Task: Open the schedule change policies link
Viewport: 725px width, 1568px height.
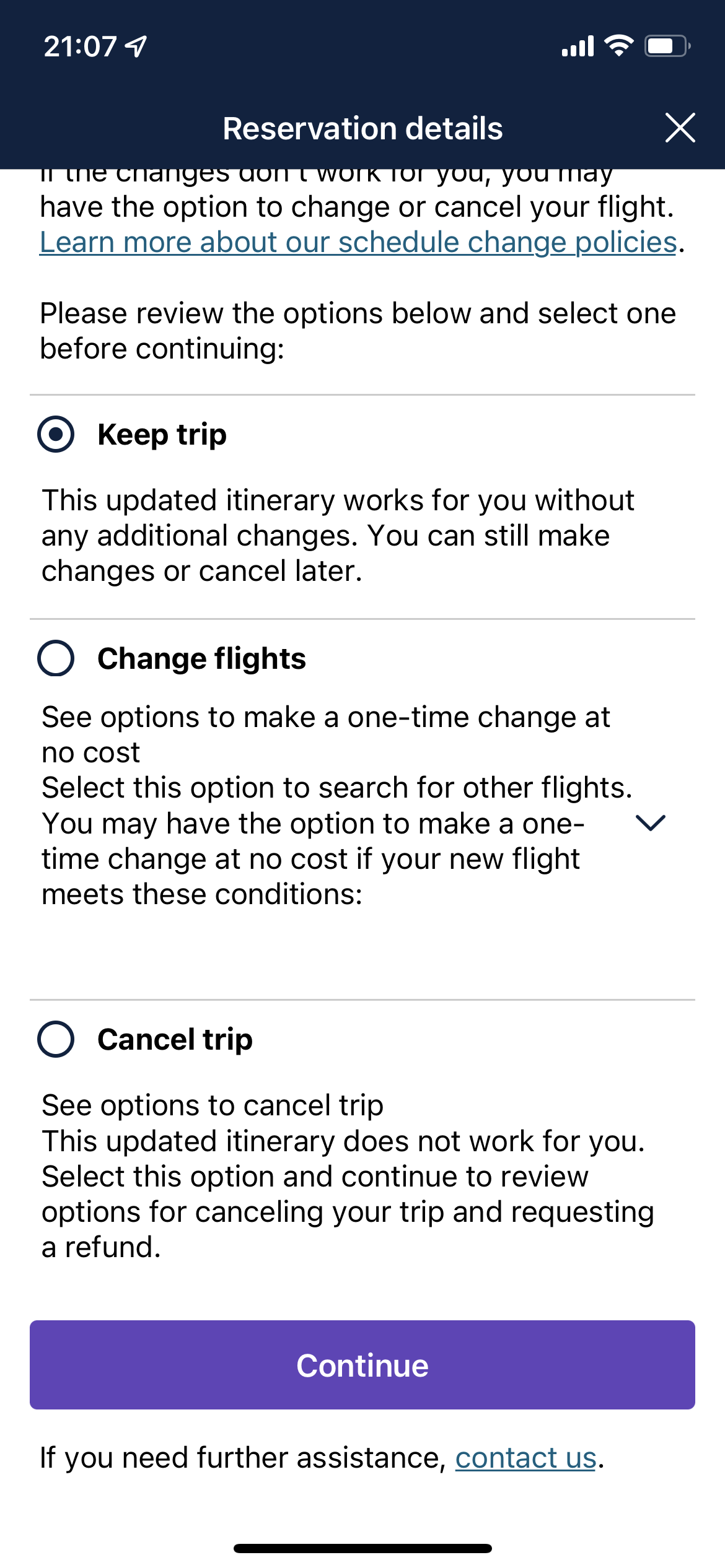Action: [x=358, y=242]
